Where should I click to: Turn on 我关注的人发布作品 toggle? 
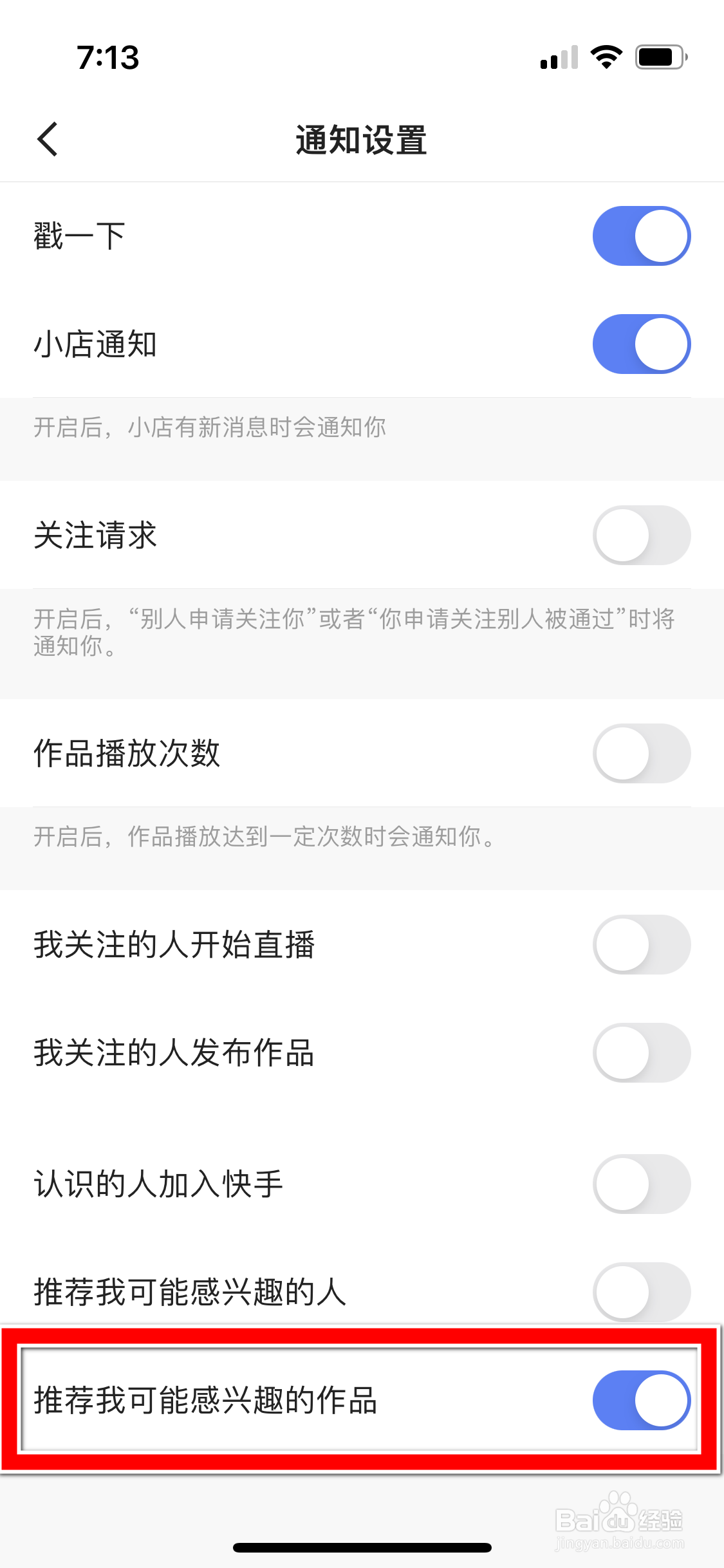click(x=642, y=1053)
